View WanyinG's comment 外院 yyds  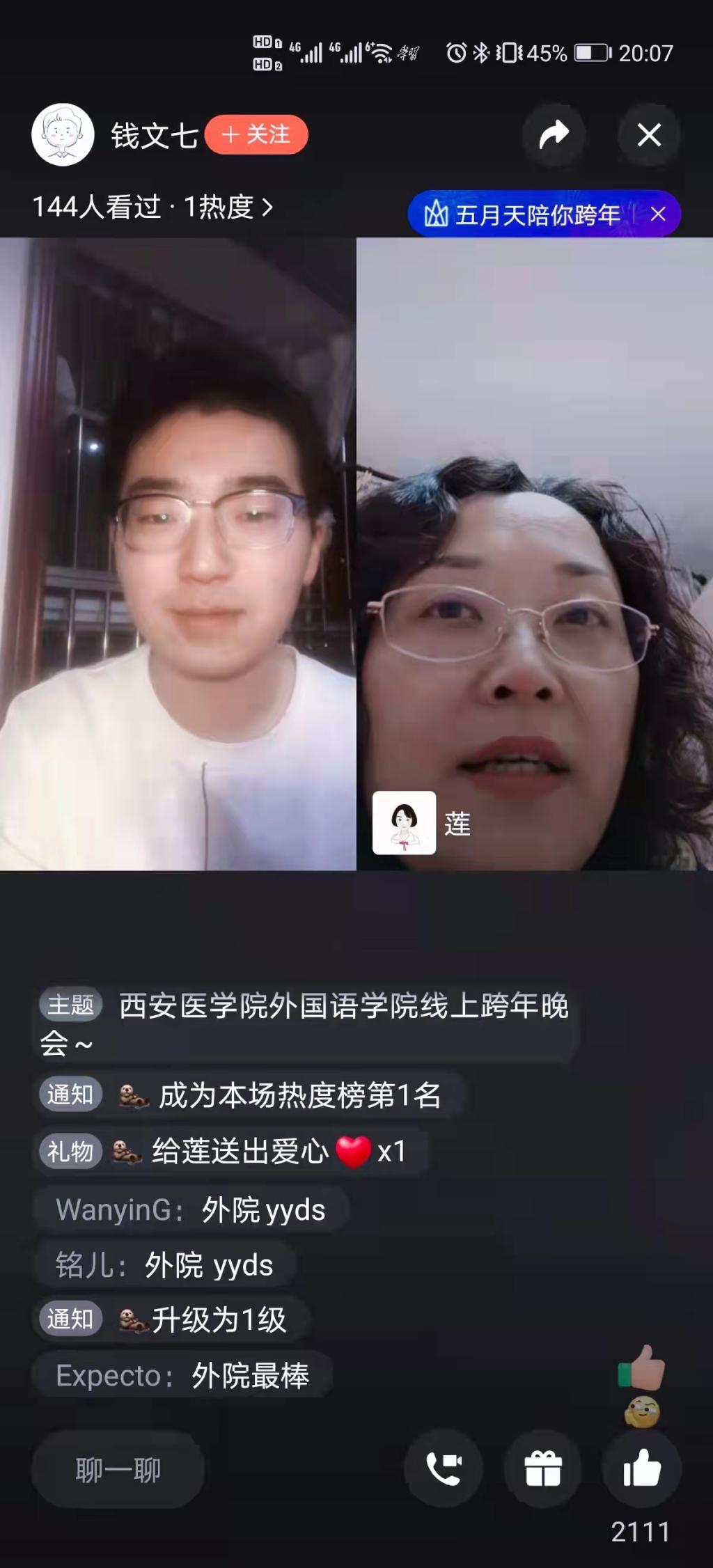(190, 1210)
